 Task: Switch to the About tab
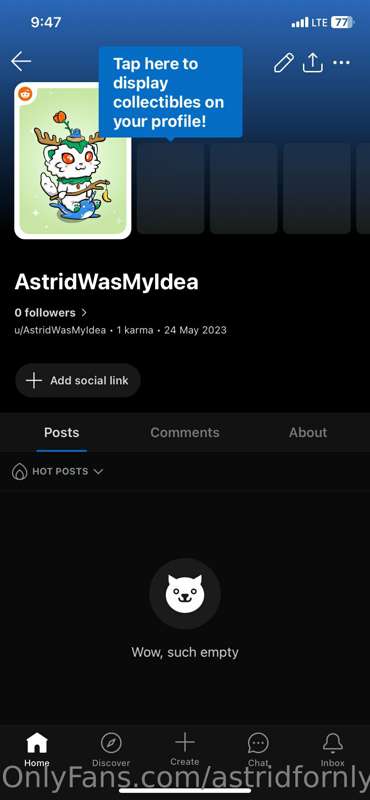(x=308, y=433)
